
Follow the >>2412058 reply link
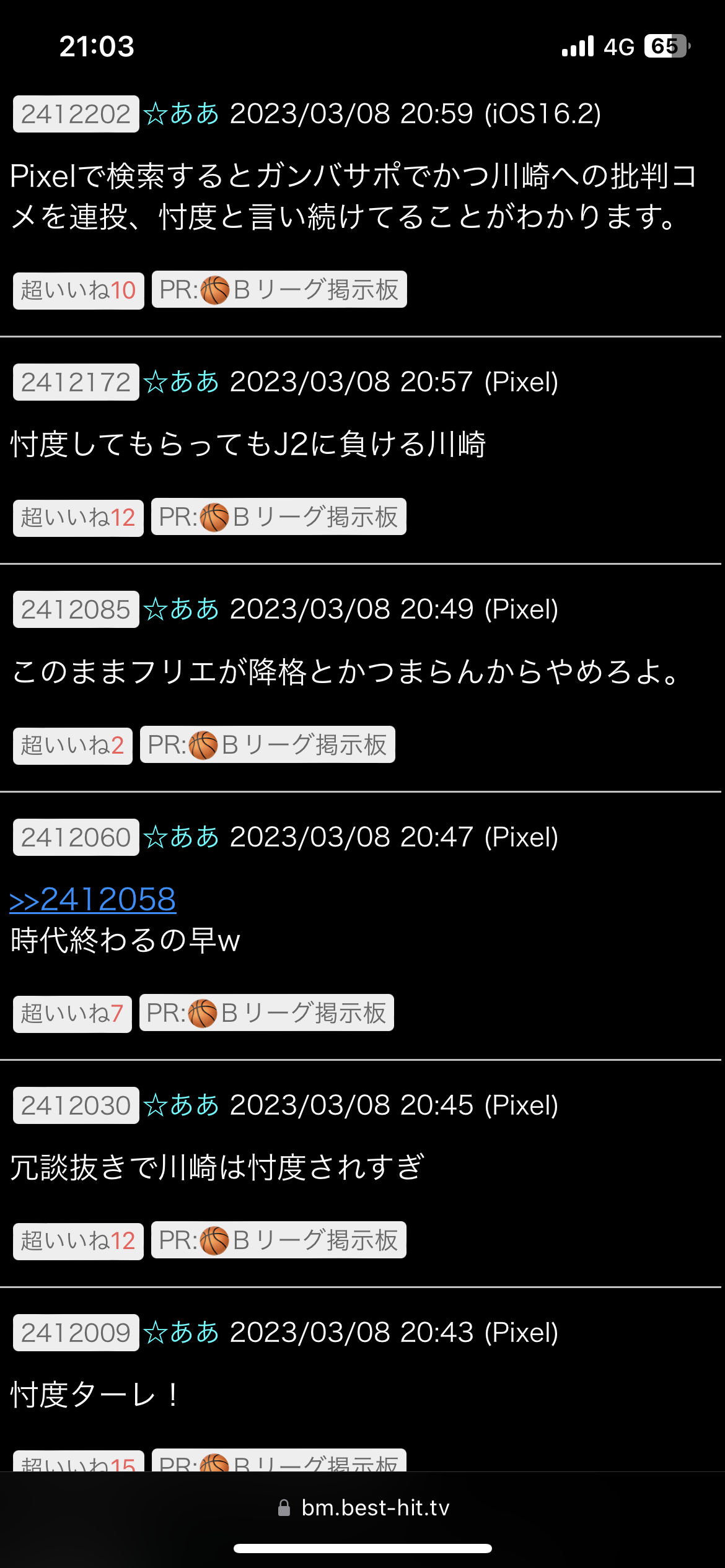tap(93, 899)
